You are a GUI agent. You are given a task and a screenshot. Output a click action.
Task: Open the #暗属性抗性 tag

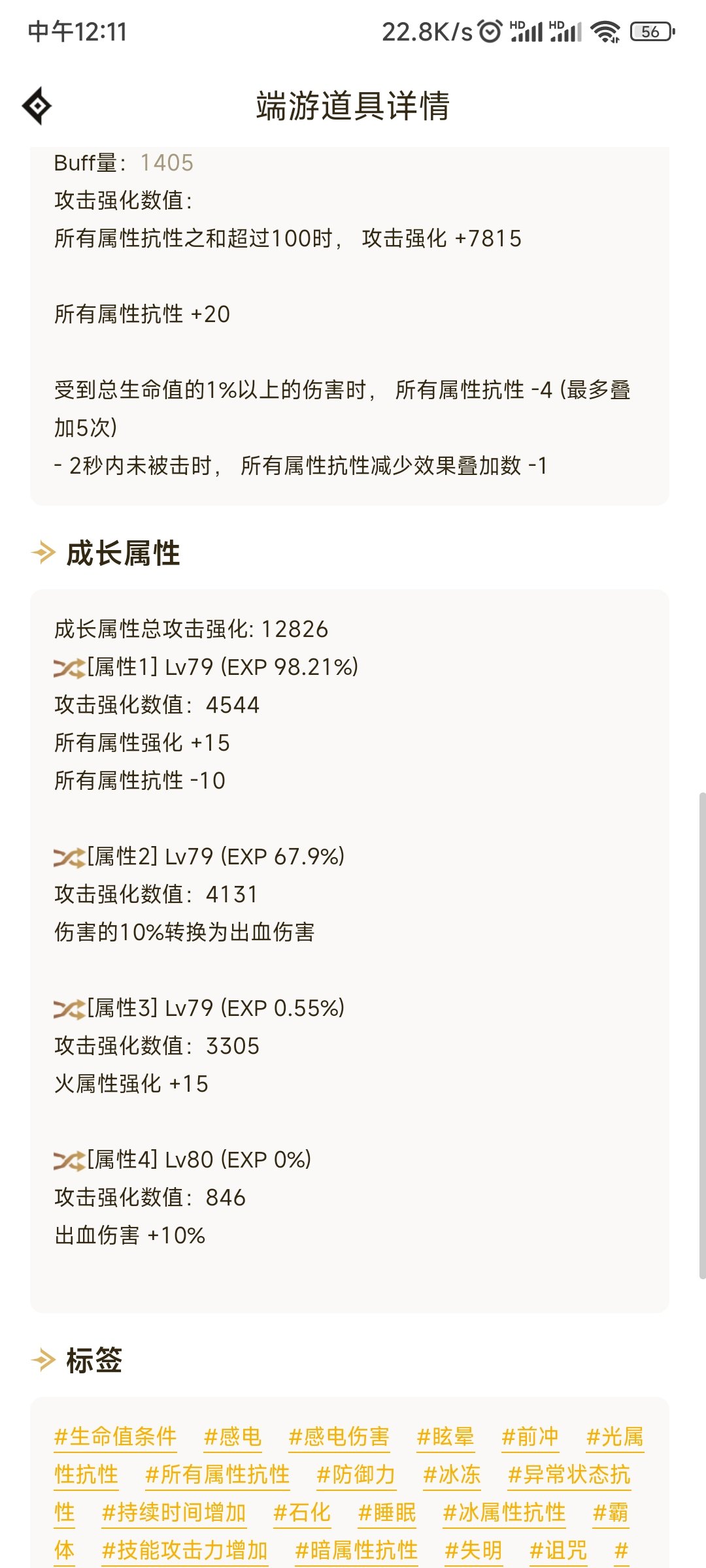pos(356,1550)
